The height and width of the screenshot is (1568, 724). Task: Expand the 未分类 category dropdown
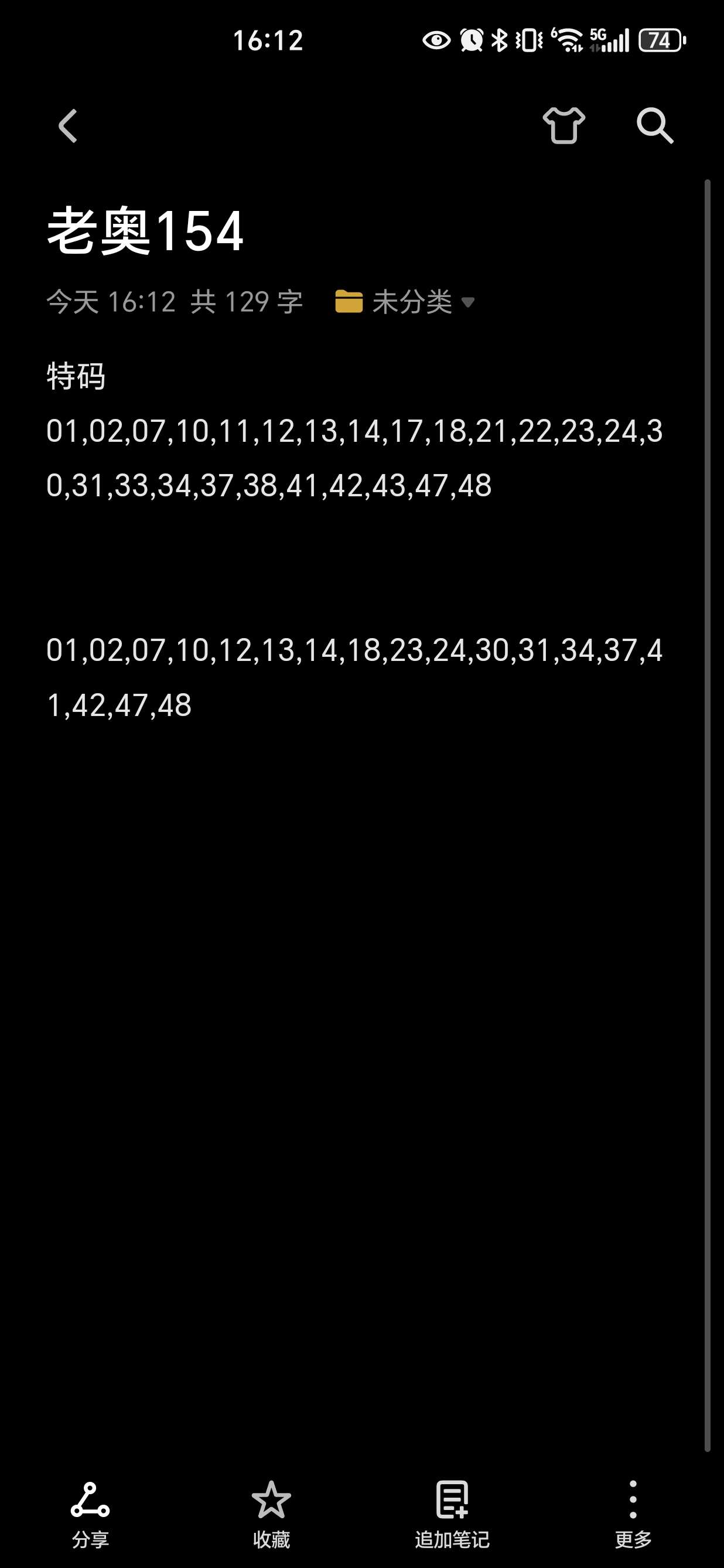click(405, 302)
